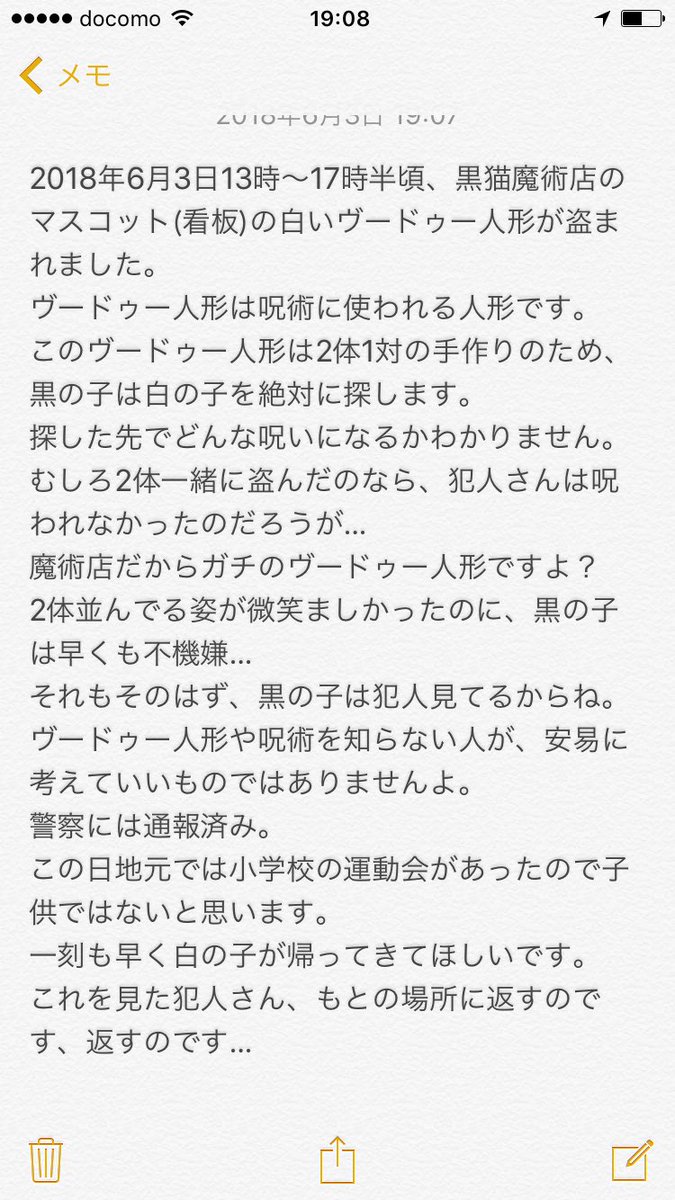
Task: Go back to the メモ list
Action: 65,76
